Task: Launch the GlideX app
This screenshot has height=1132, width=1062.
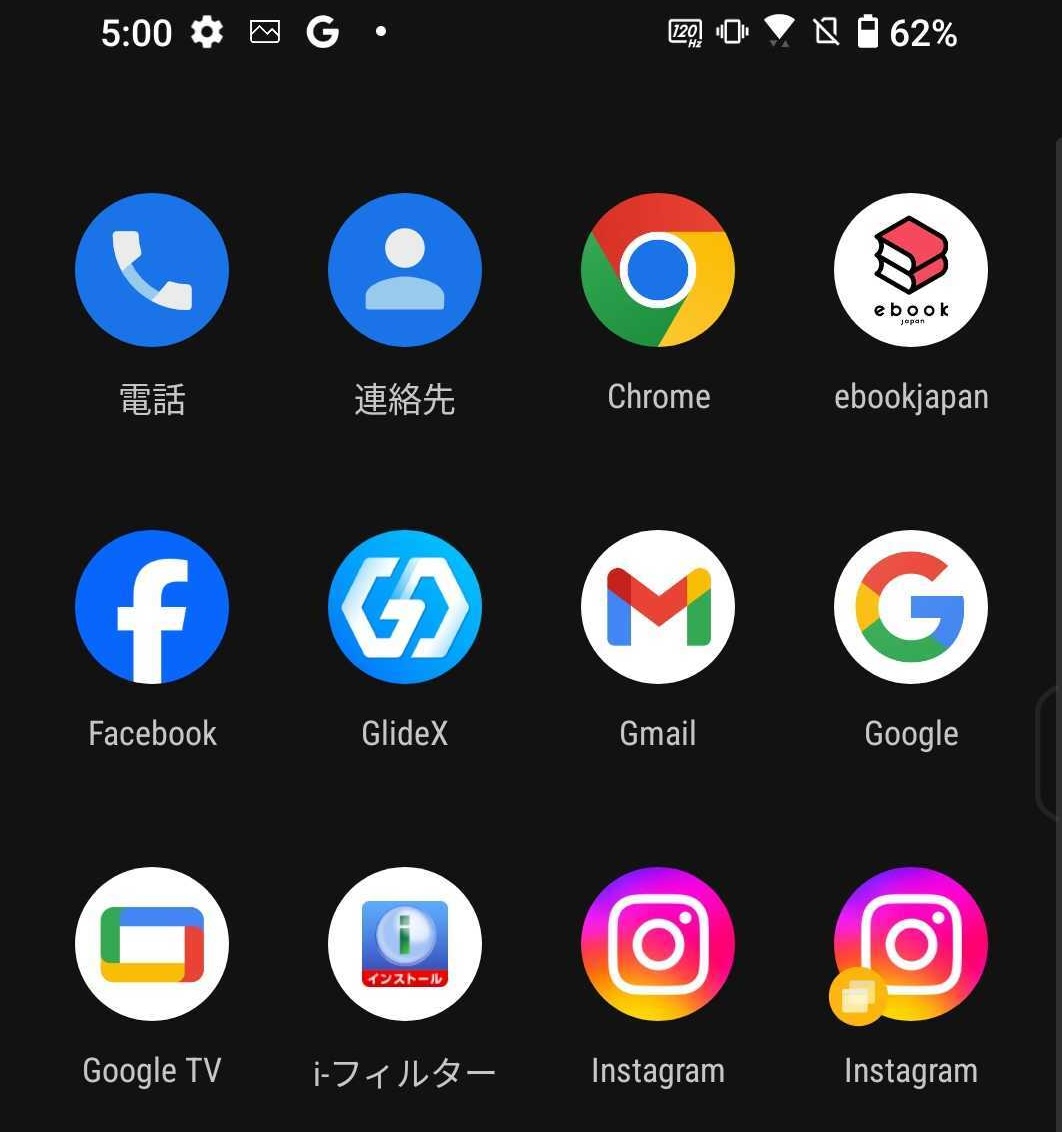Action: 405,607
